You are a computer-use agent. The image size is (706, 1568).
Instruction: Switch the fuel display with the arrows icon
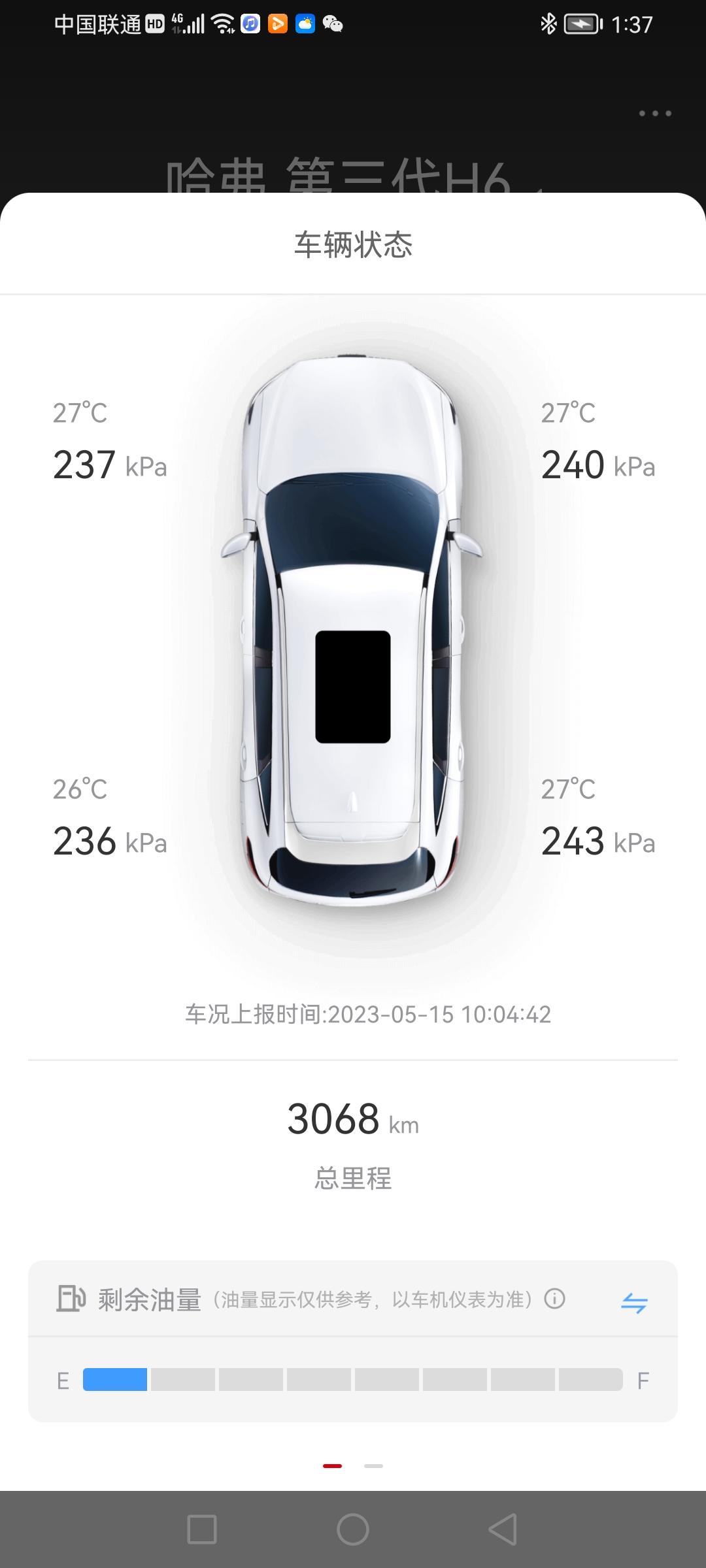(x=633, y=1303)
